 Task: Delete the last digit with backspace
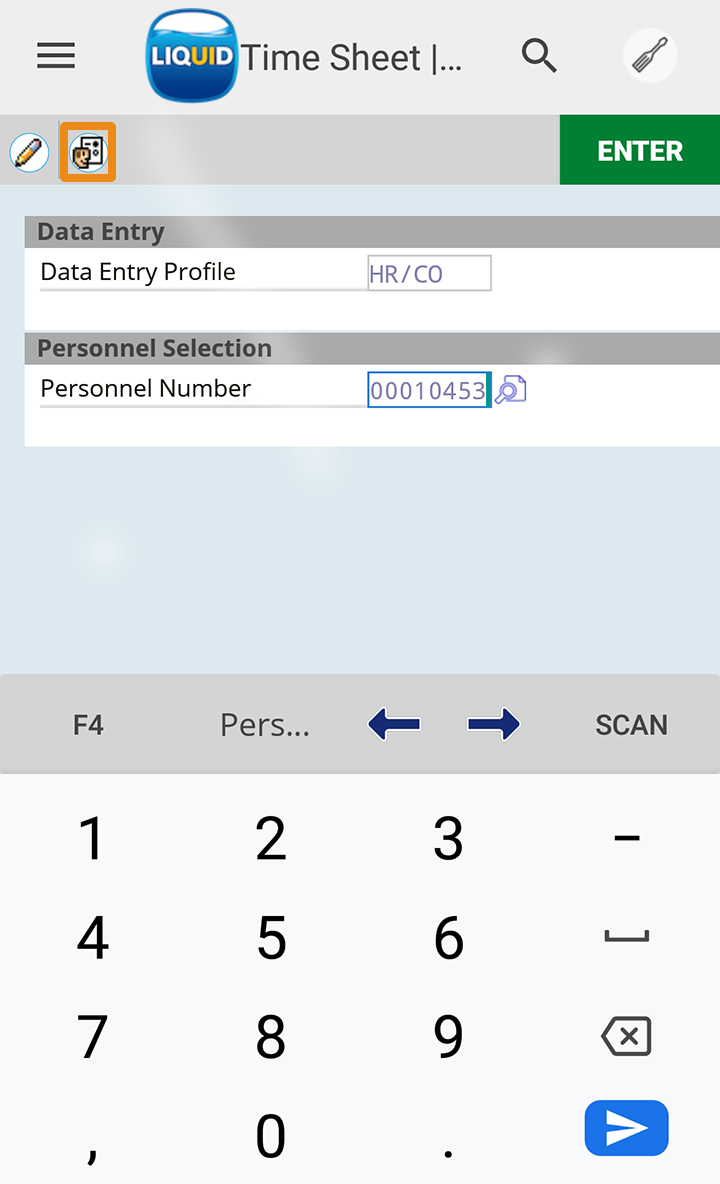coord(626,1037)
